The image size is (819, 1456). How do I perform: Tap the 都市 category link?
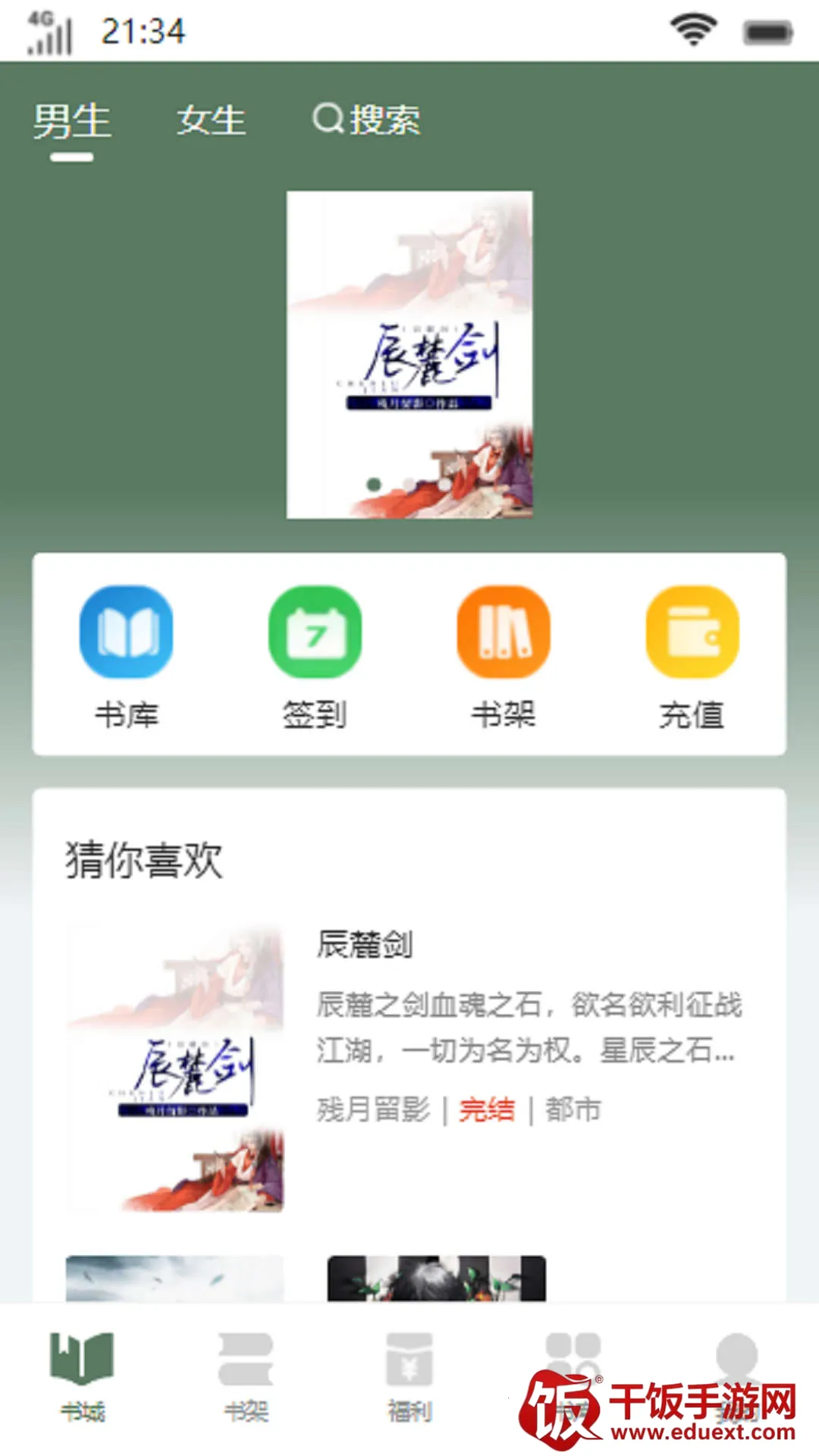(573, 1110)
